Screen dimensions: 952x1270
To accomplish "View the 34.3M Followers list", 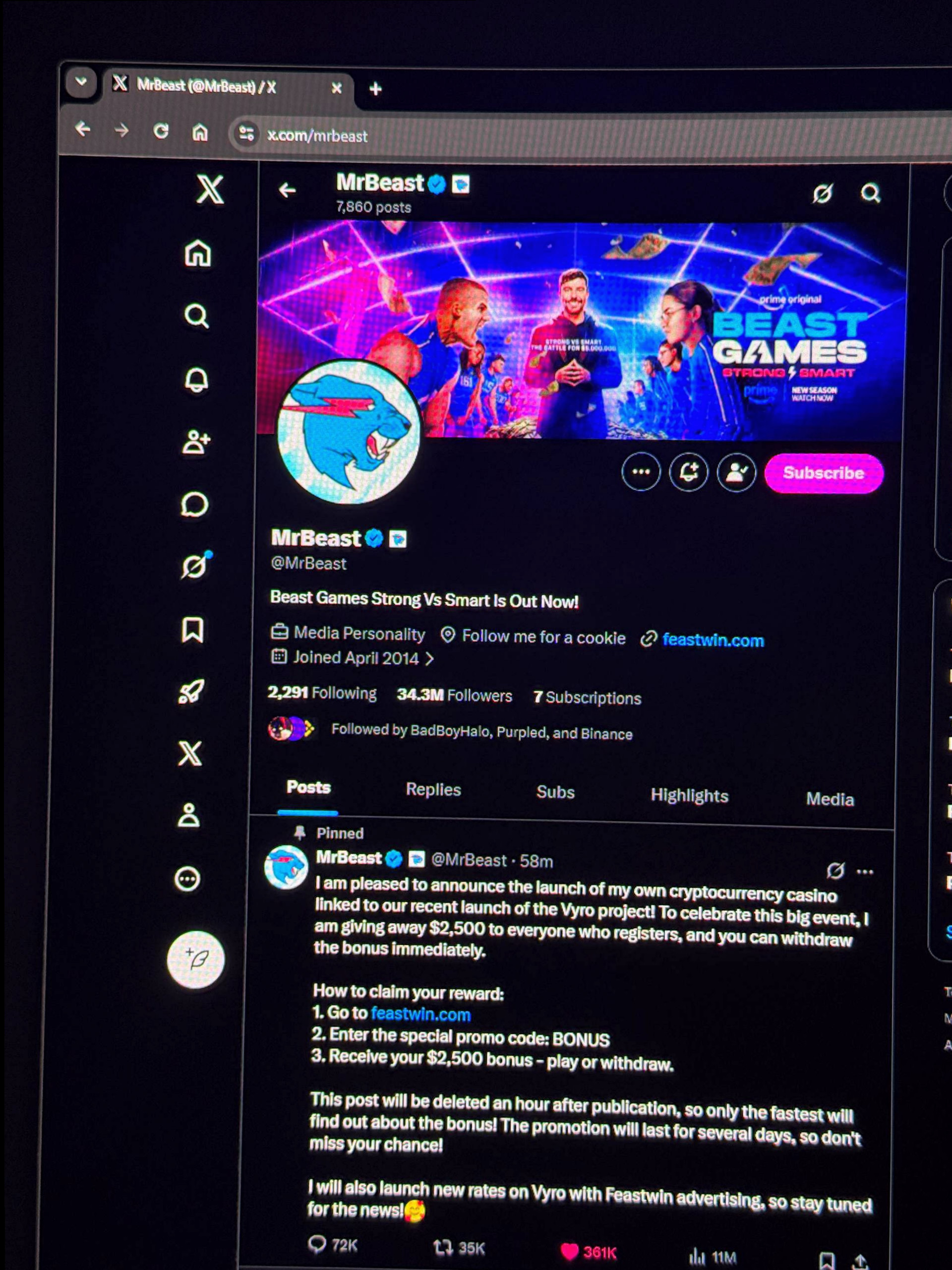I will [454, 696].
